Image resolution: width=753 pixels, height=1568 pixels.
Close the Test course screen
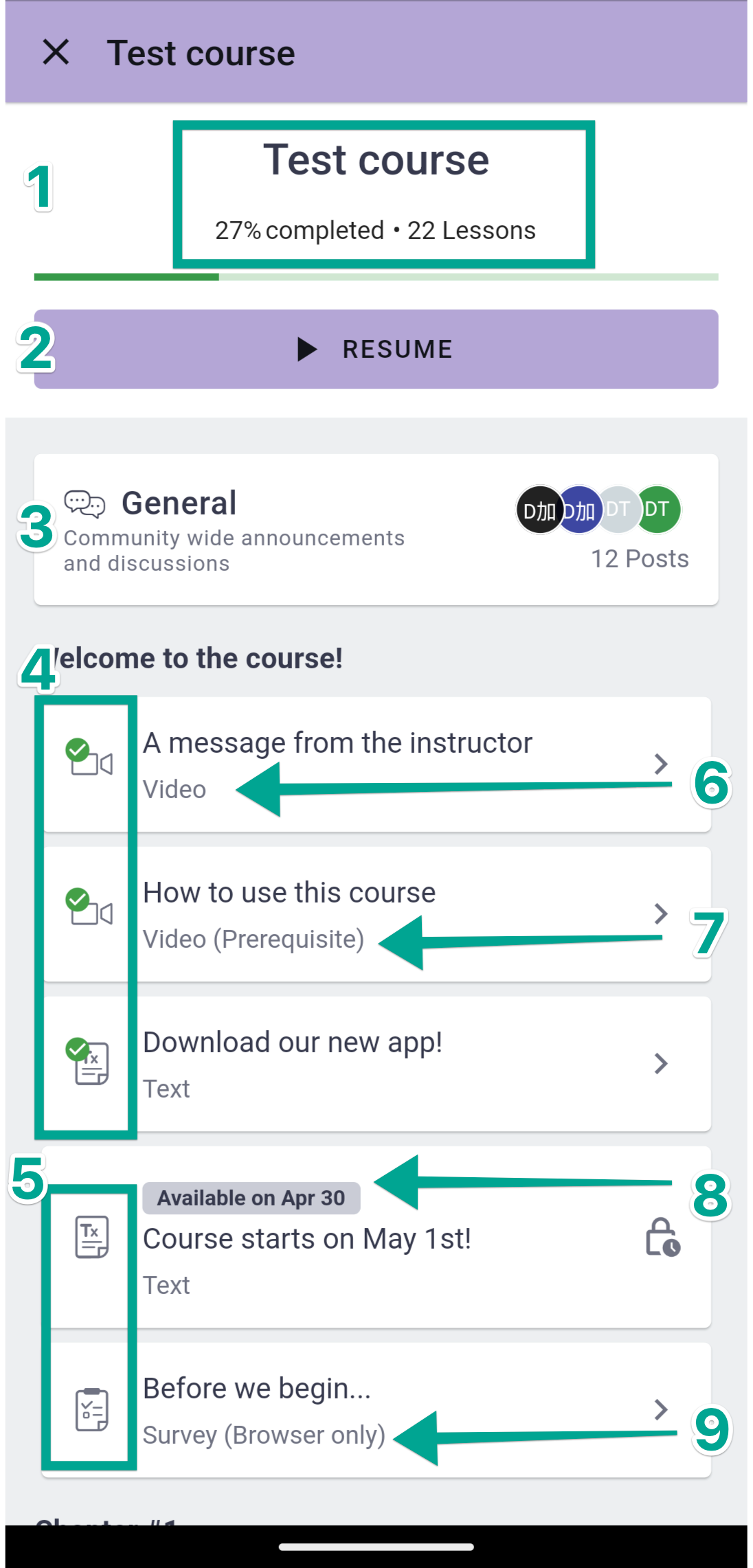(x=56, y=52)
